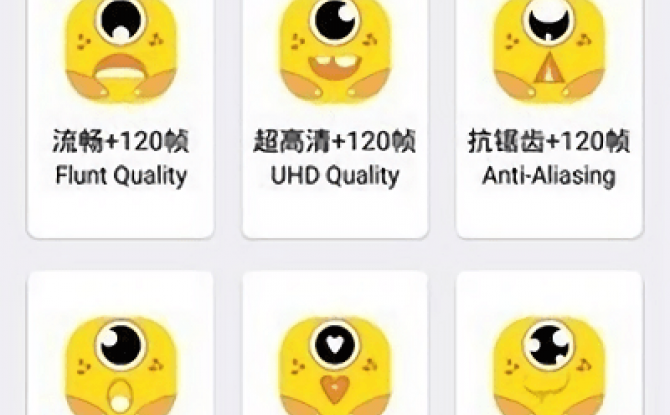Choose the UHD Quality 超高清+120帧 card
Viewport: 670px width, 415px height.
[x=335, y=120]
